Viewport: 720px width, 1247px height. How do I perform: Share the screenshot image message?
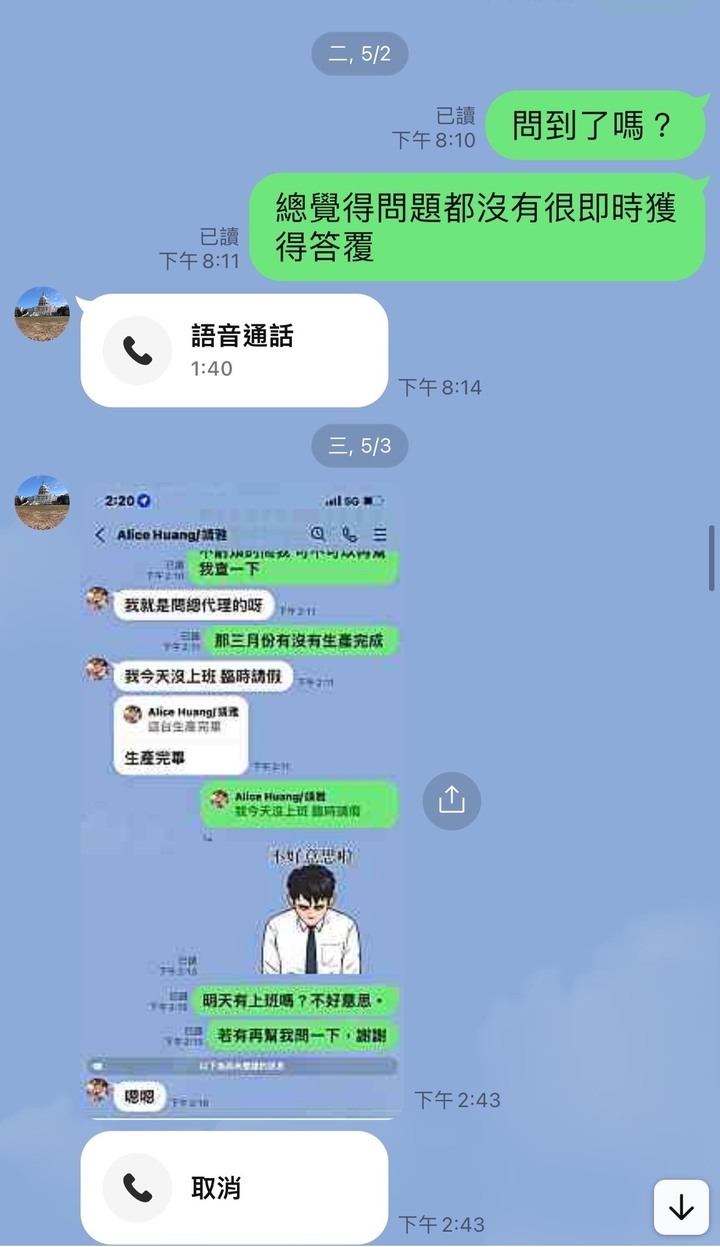[x=451, y=800]
